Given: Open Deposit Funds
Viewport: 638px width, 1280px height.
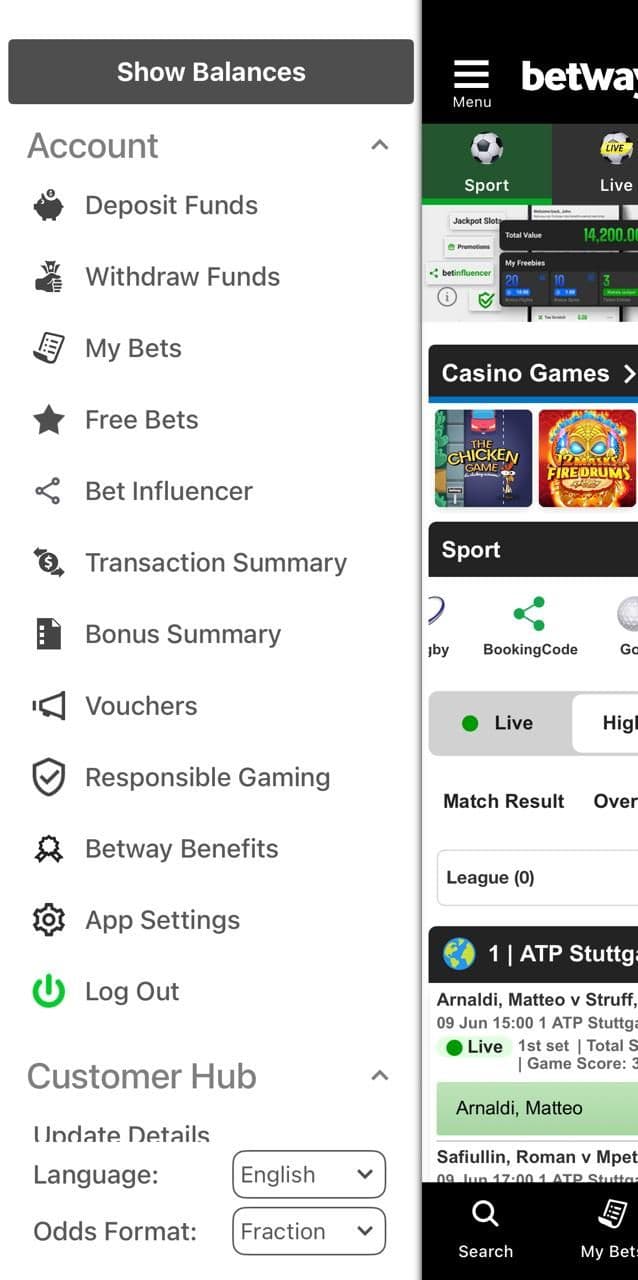Looking at the screenshot, I should coord(171,206).
